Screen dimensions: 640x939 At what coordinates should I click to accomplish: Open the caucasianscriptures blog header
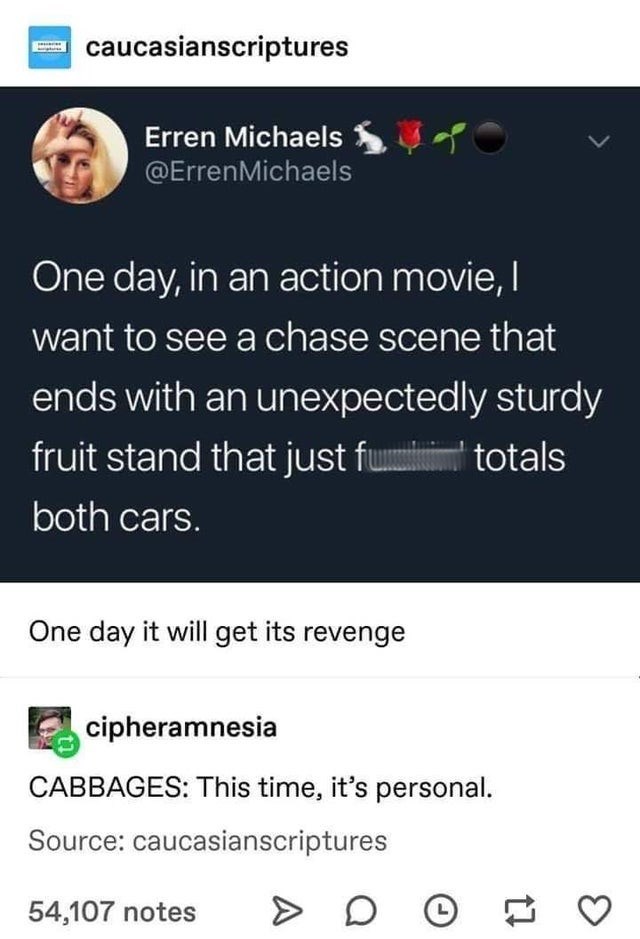tap(217, 46)
